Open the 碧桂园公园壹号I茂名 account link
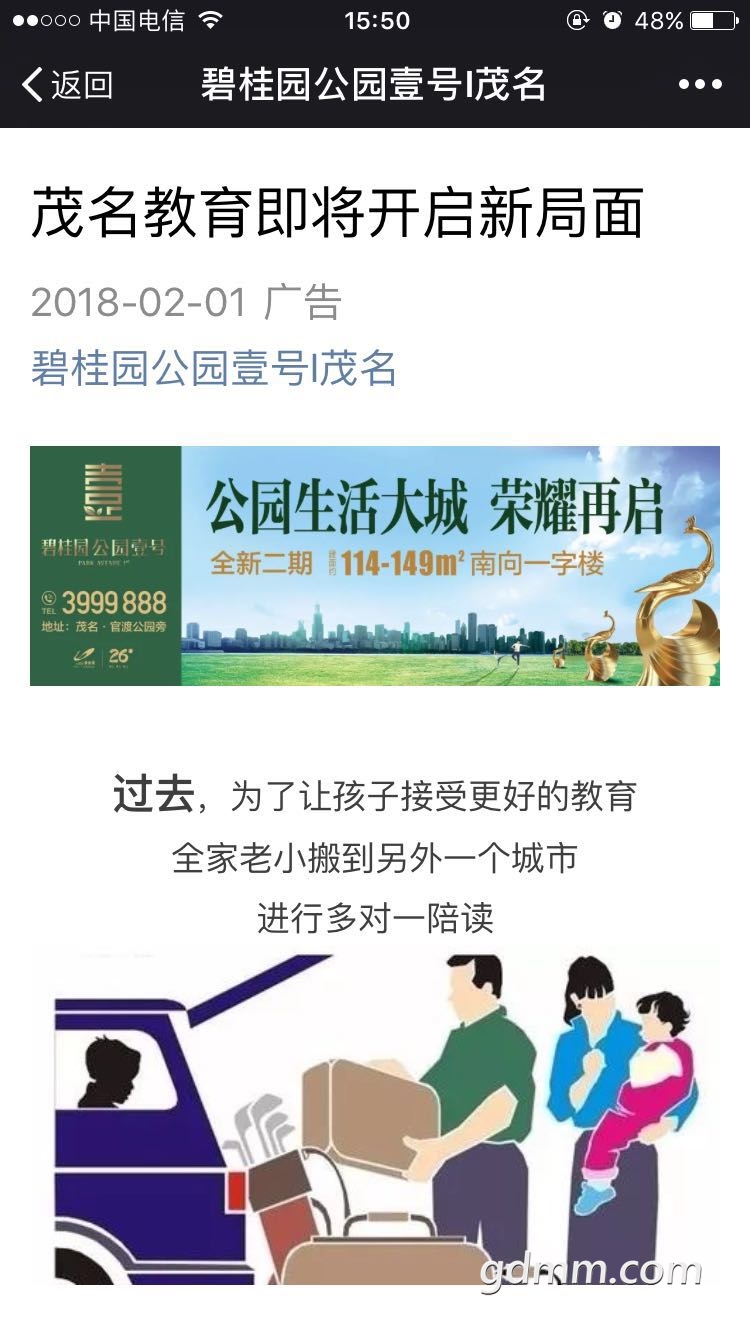Image resolution: width=750 pixels, height=1334 pixels. [214, 369]
